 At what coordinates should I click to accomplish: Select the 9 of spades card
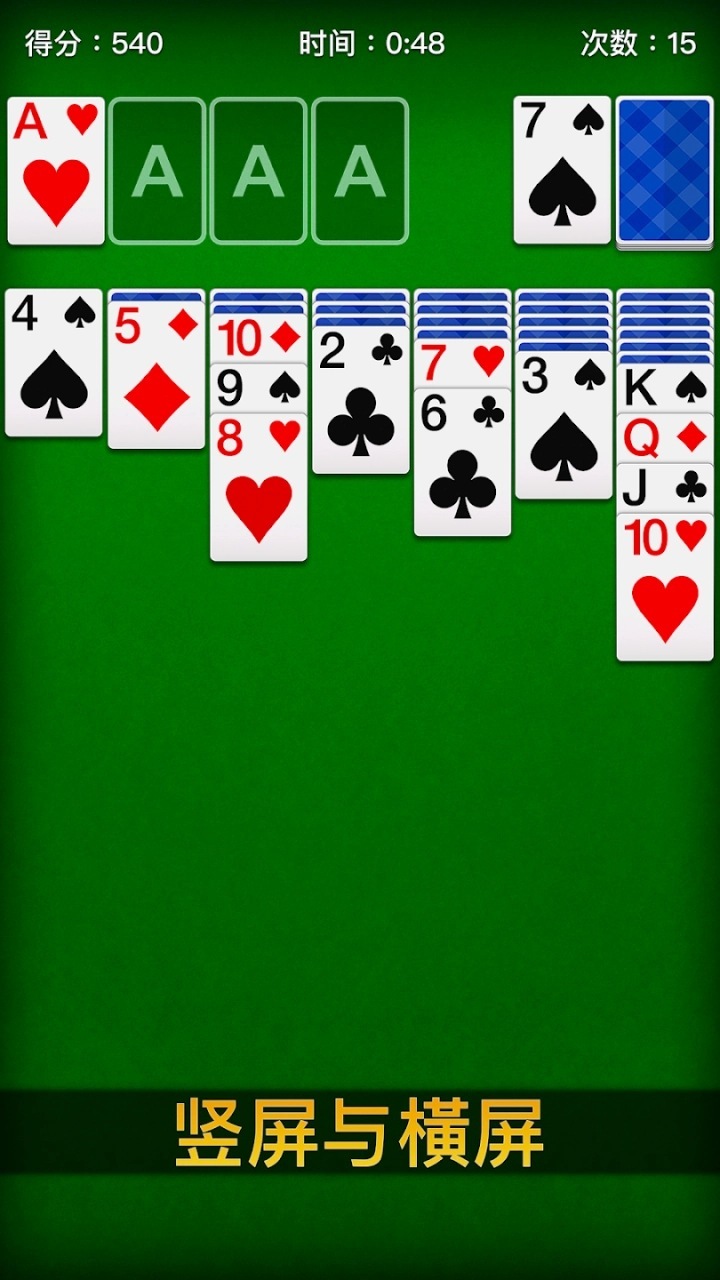258,388
